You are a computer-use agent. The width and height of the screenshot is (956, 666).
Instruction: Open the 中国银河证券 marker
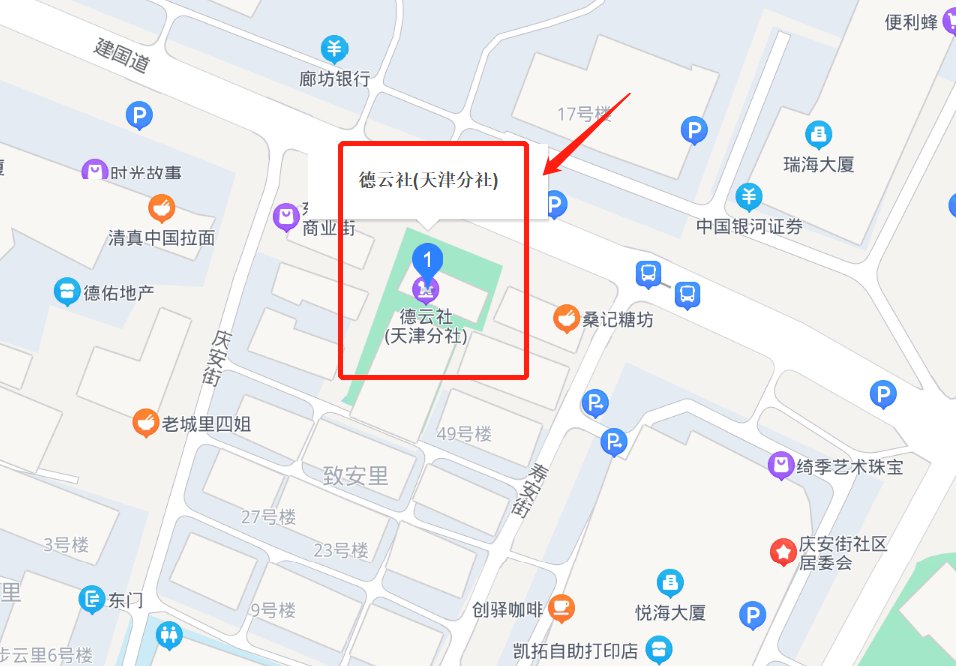[749, 197]
